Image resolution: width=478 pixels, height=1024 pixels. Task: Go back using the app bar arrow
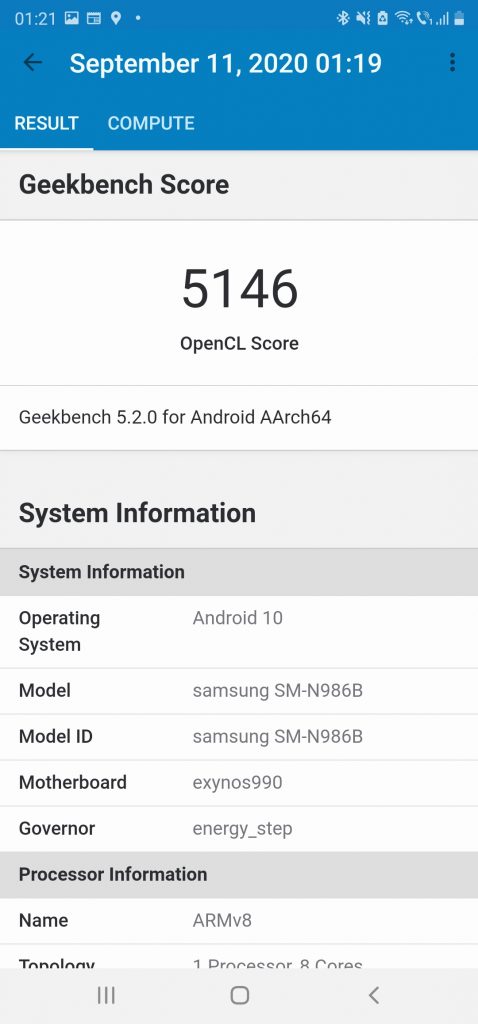(32, 63)
